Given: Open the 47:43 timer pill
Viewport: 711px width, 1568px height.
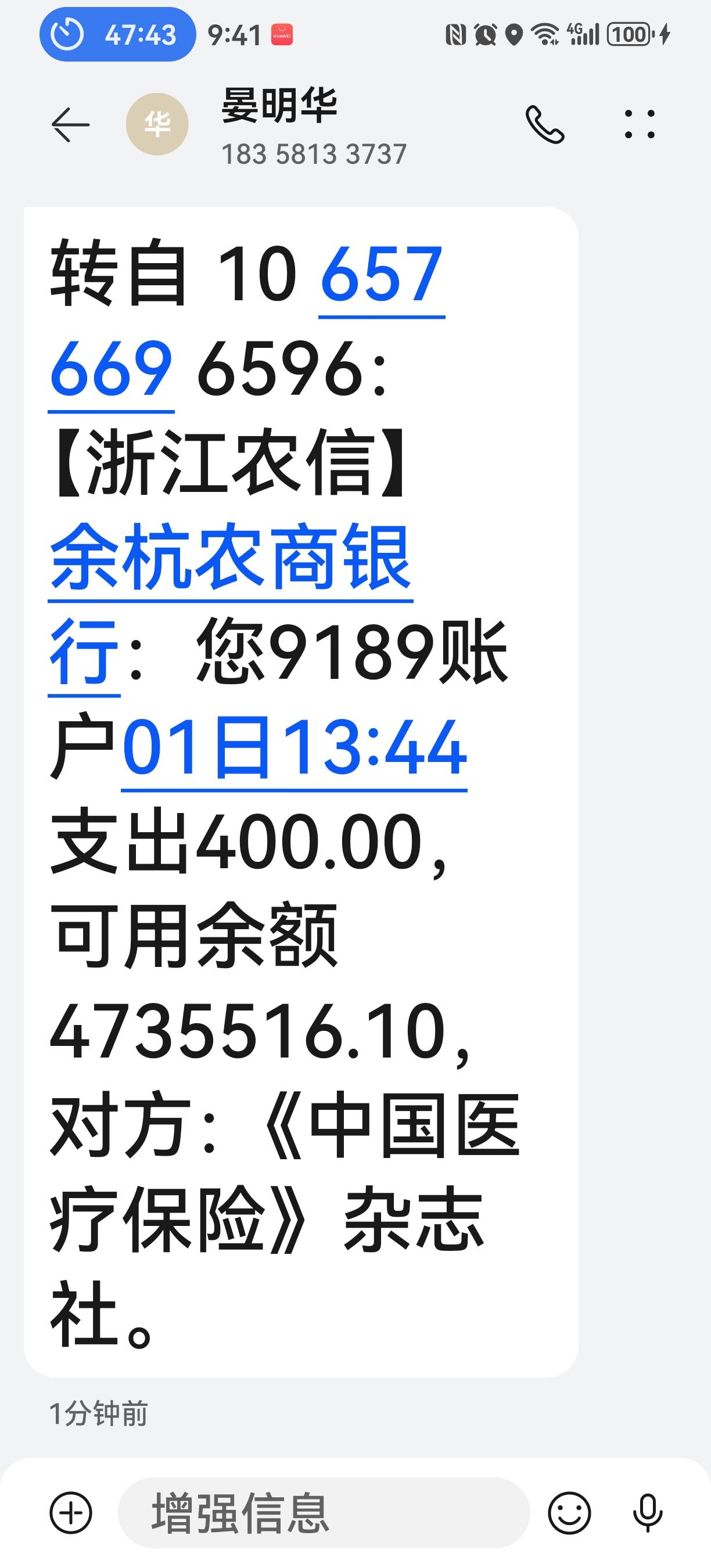Looking at the screenshot, I should (x=118, y=35).
